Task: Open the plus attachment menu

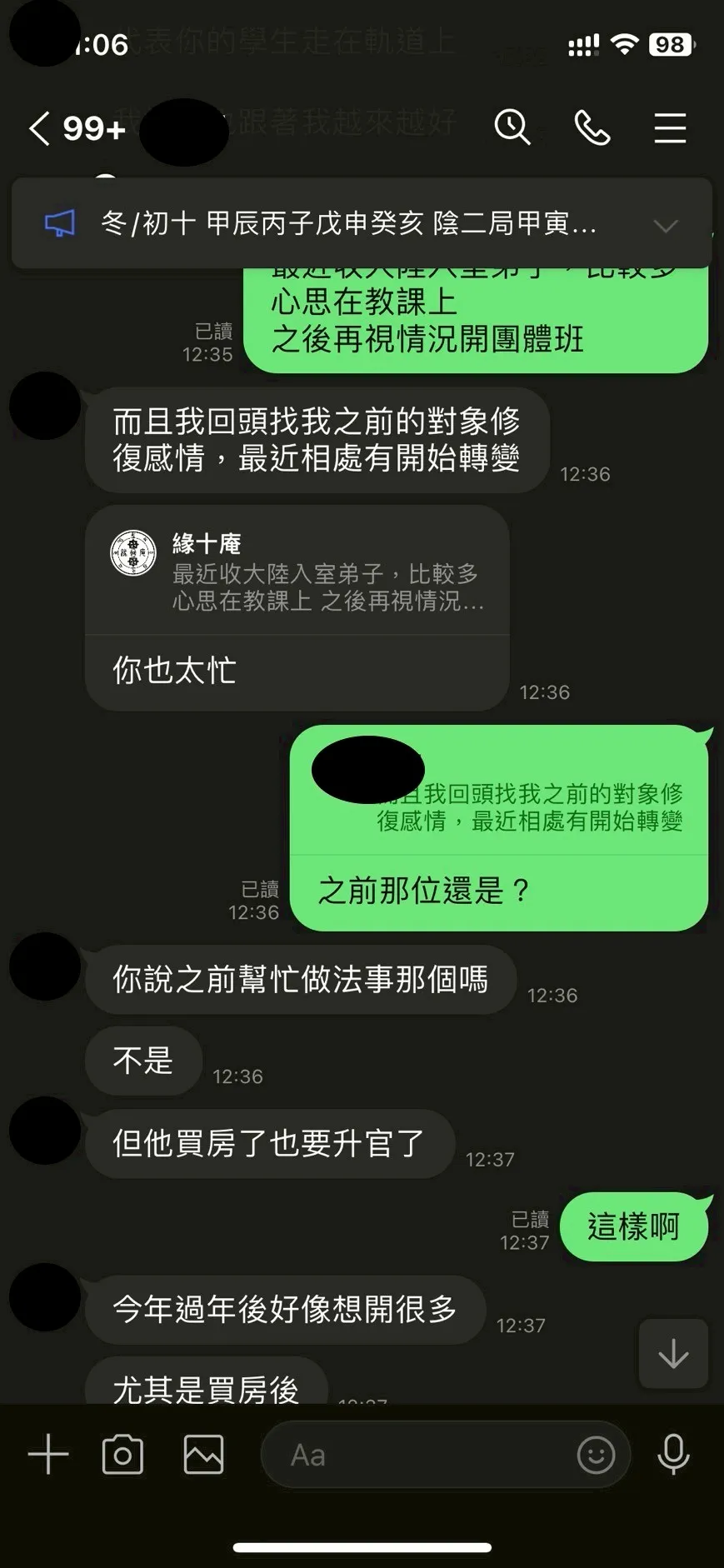Action: coord(48,1455)
